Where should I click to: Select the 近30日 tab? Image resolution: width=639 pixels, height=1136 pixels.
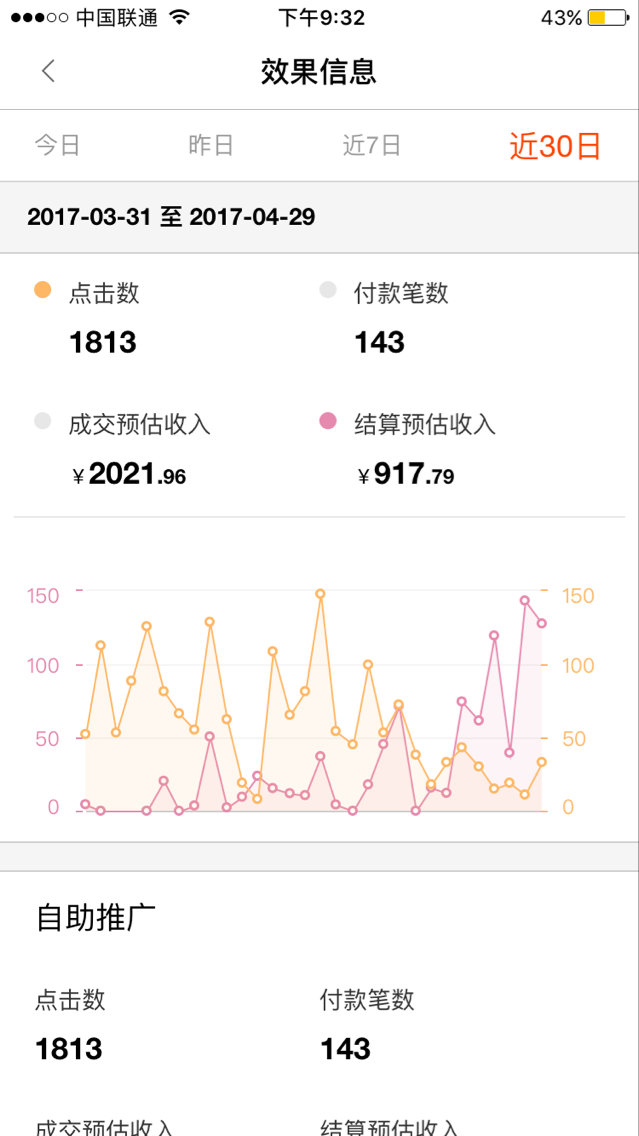[x=555, y=146]
